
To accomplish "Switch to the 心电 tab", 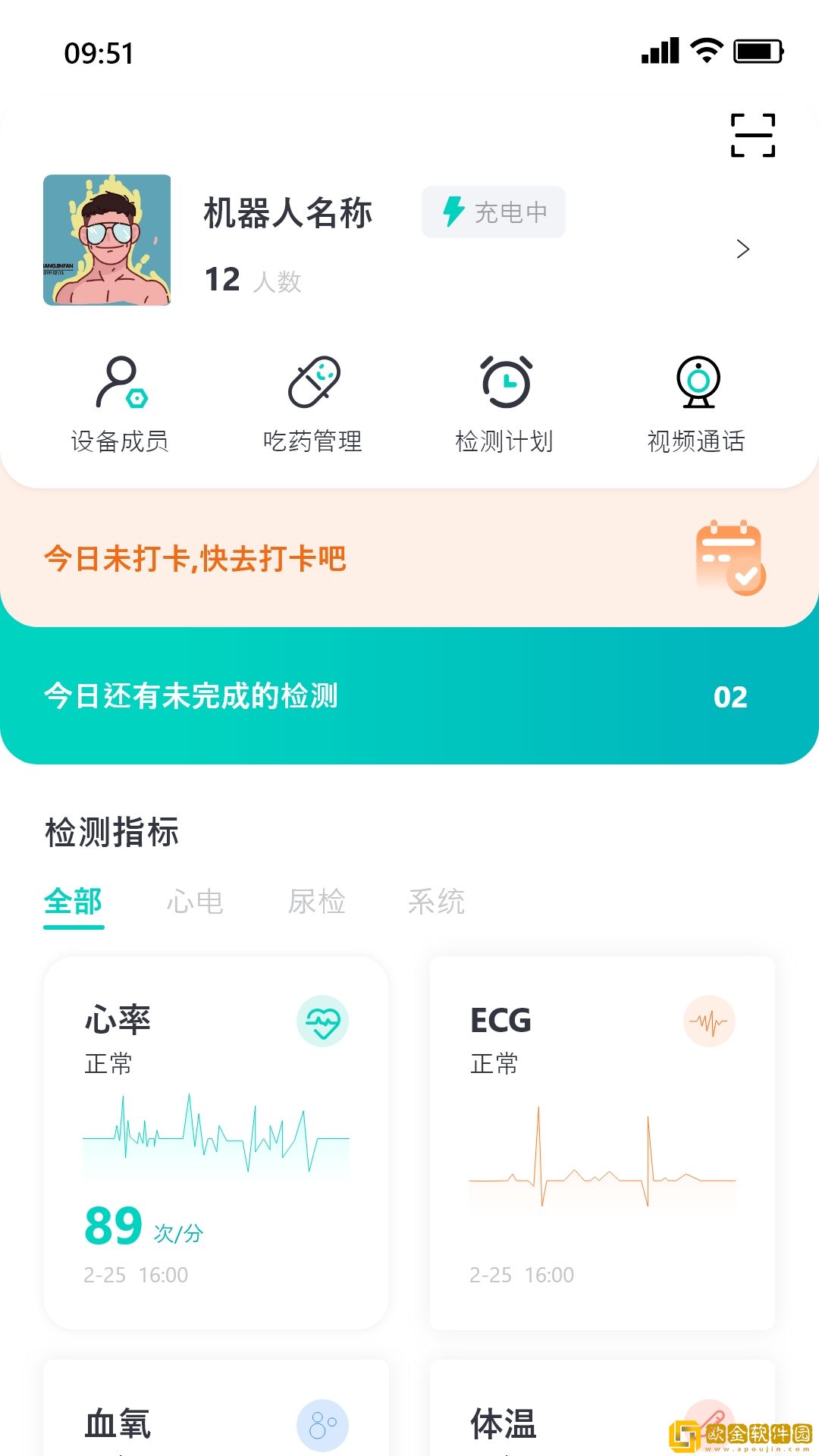I will pyautogui.click(x=196, y=902).
